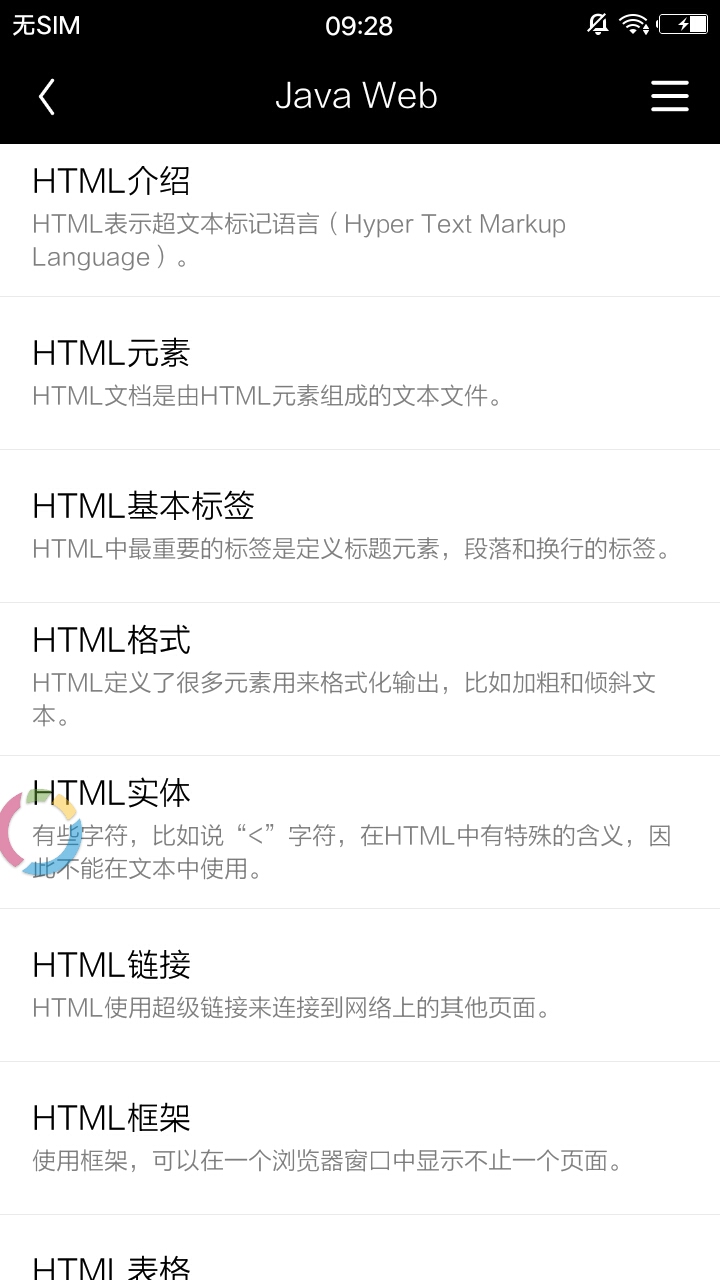Select the HTML基本标签 row

(360, 526)
